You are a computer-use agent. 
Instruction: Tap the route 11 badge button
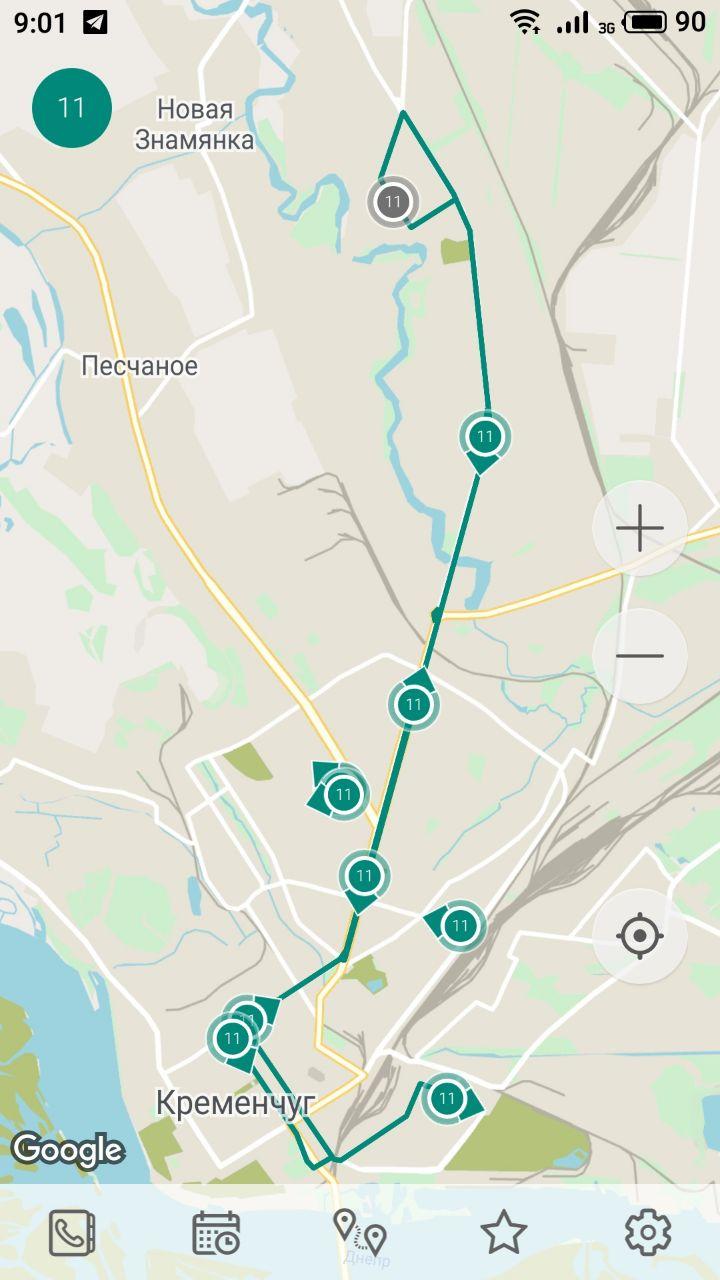point(71,108)
